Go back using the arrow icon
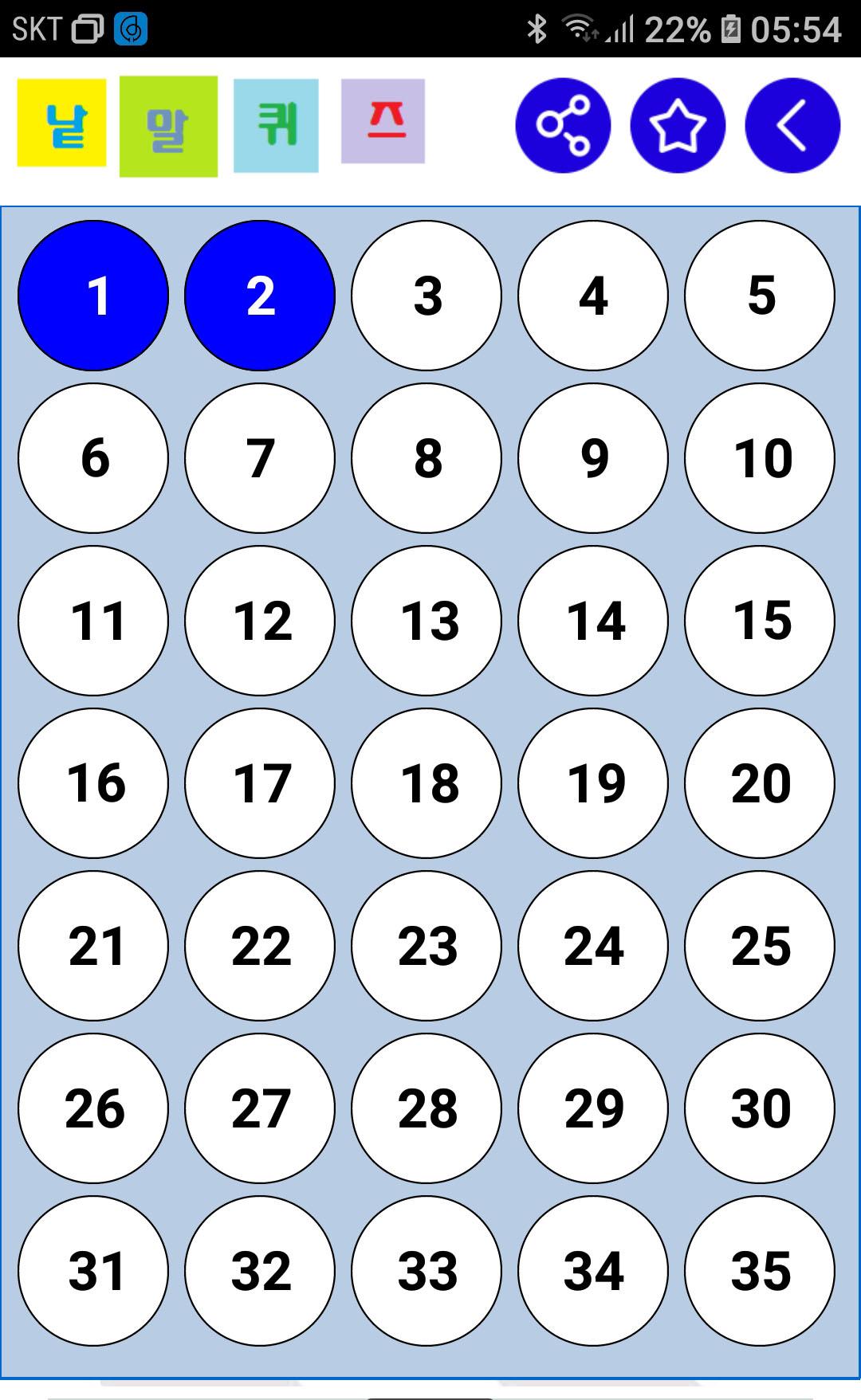This screenshot has height=1400, width=861. pos(792,125)
